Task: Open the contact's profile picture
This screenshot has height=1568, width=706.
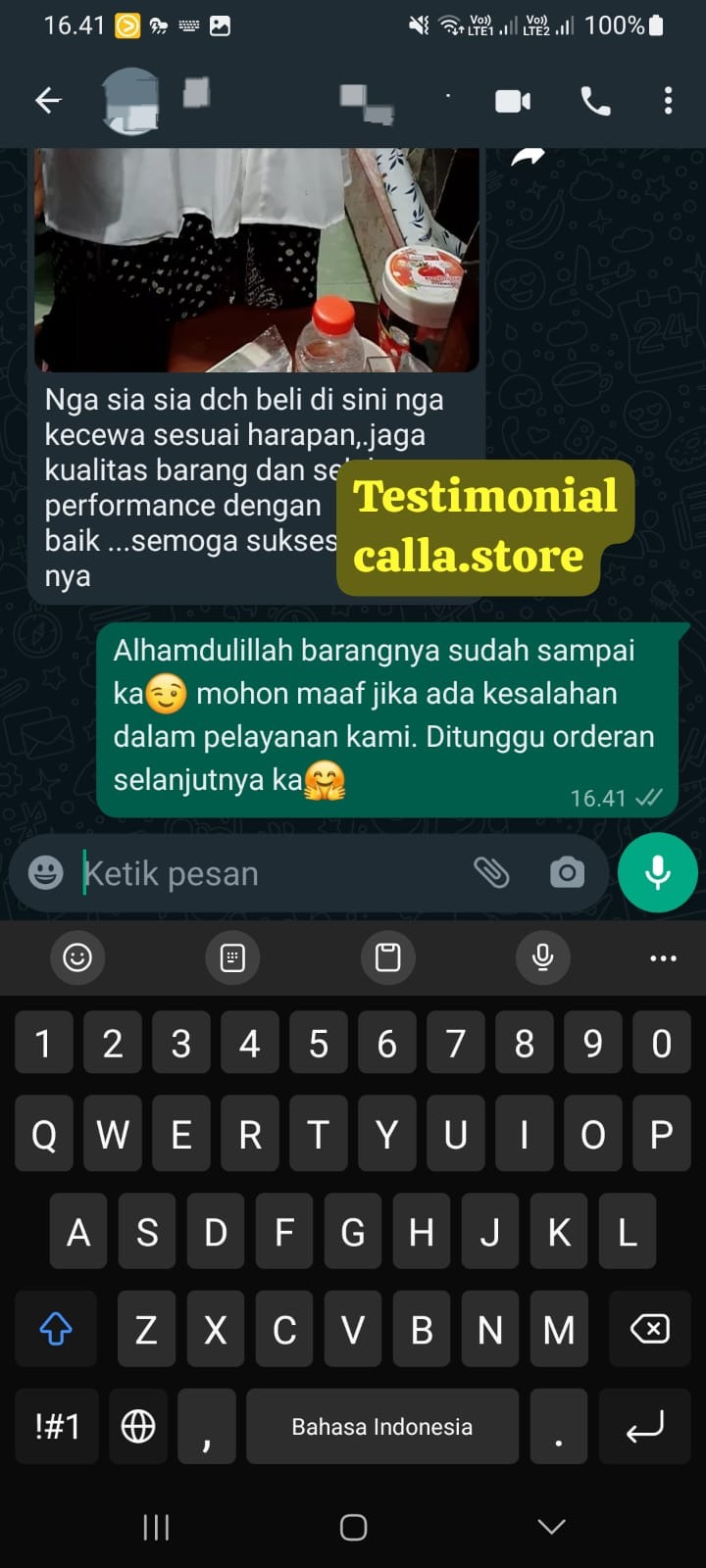Action: click(x=131, y=100)
